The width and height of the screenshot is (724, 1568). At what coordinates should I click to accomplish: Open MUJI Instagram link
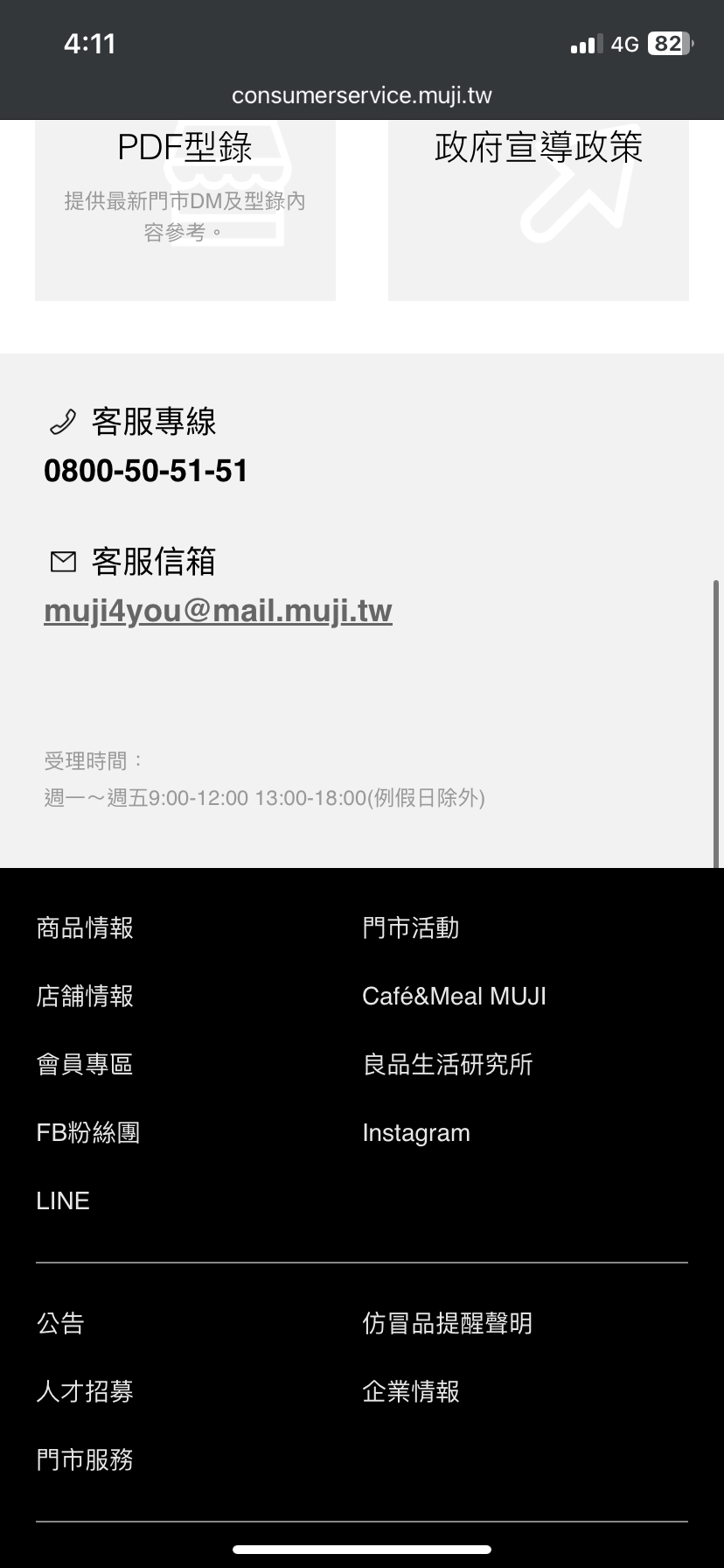click(x=416, y=1132)
